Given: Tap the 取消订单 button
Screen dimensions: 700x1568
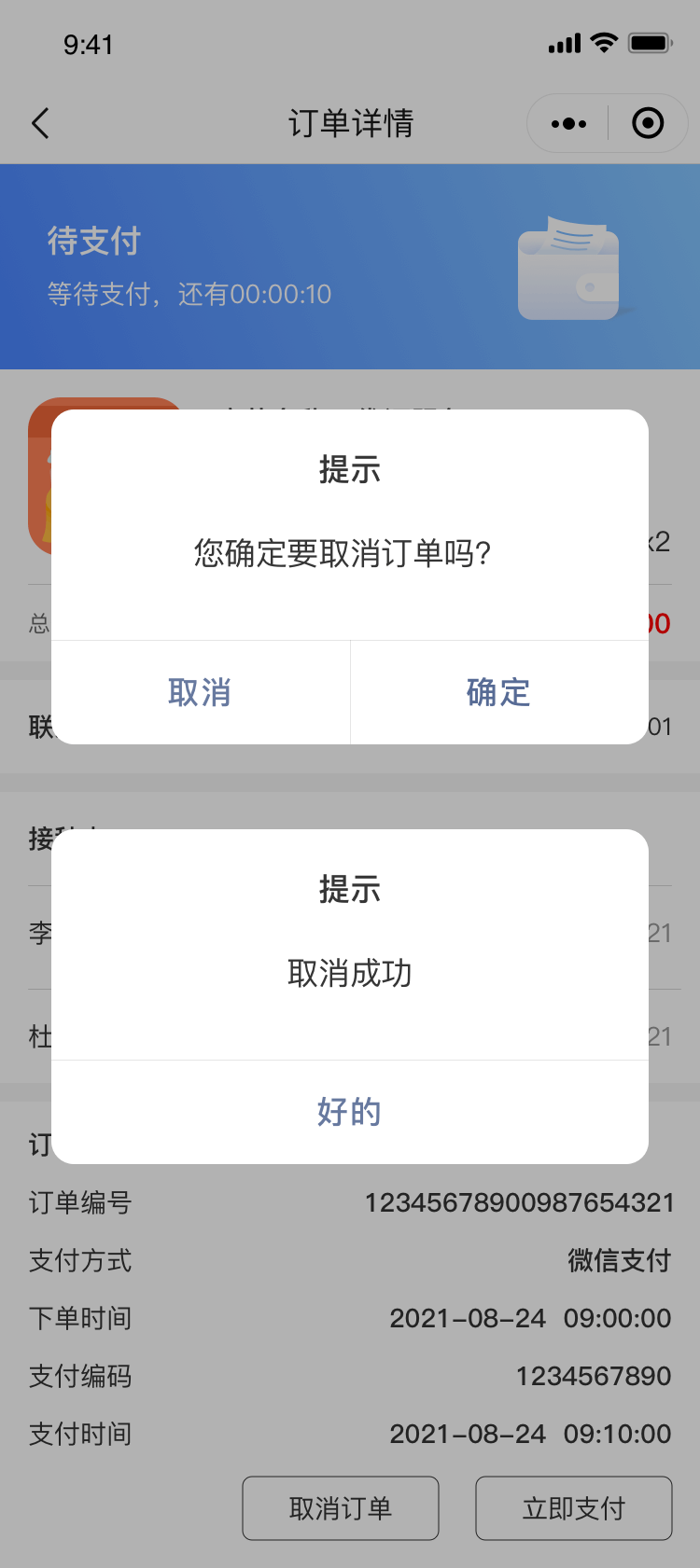Looking at the screenshot, I should click(341, 1508).
